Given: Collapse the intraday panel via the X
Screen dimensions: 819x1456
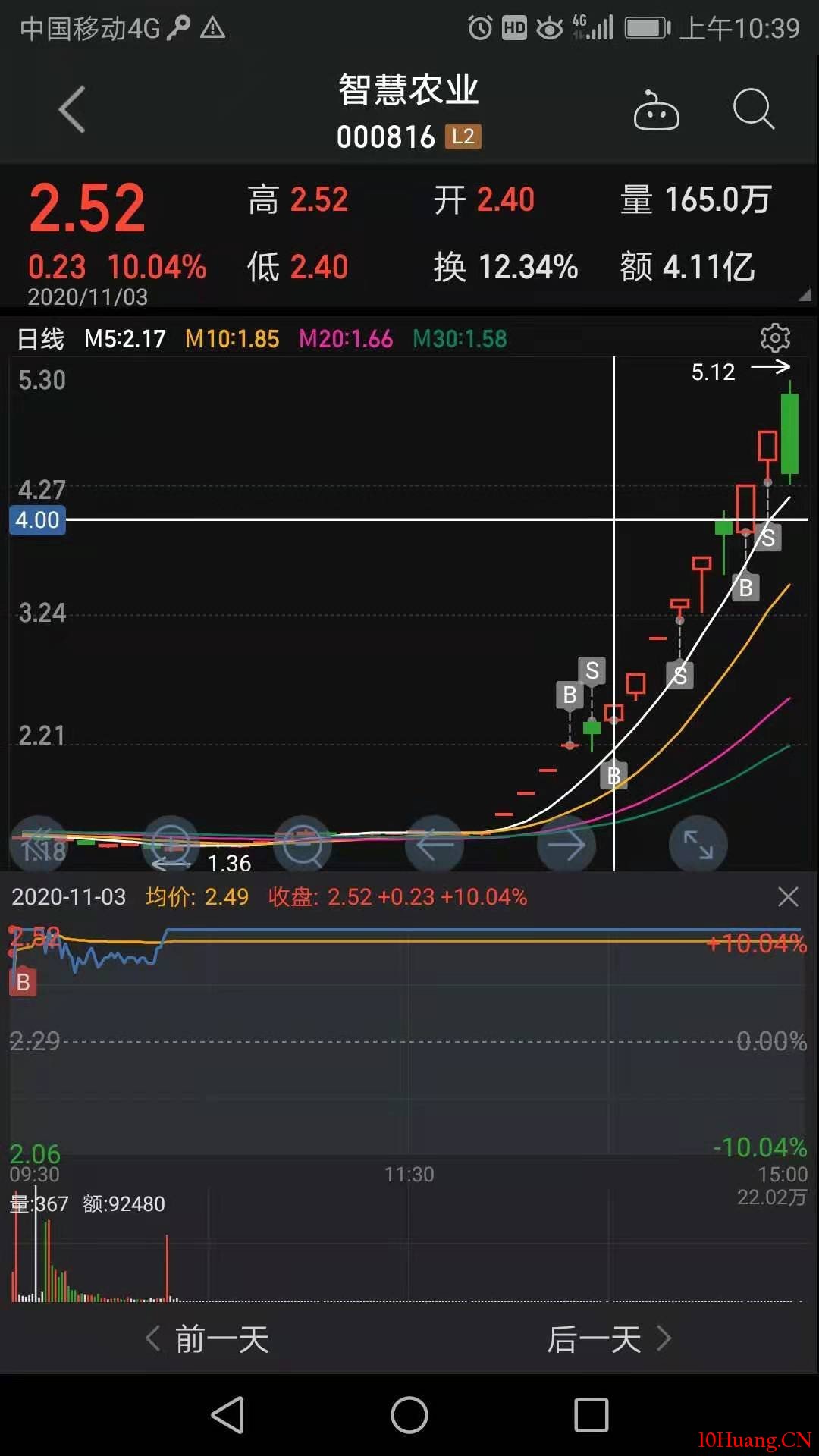Looking at the screenshot, I should [788, 896].
